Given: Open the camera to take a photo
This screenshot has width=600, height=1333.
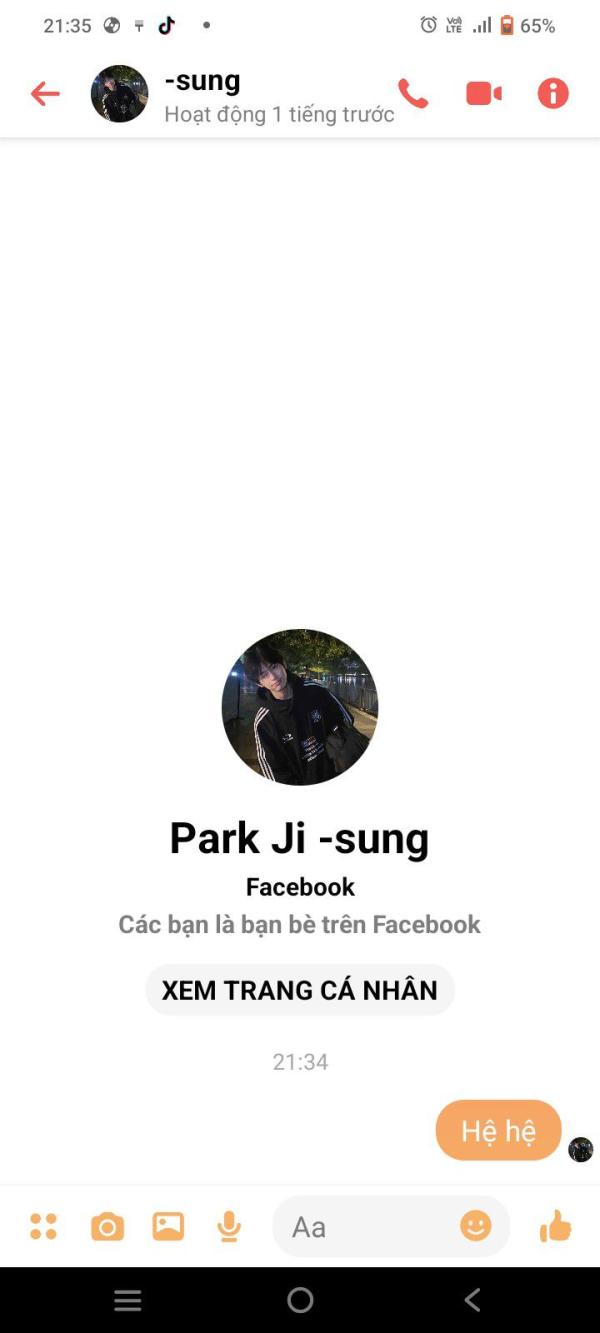Looking at the screenshot, I should 107,1226.
